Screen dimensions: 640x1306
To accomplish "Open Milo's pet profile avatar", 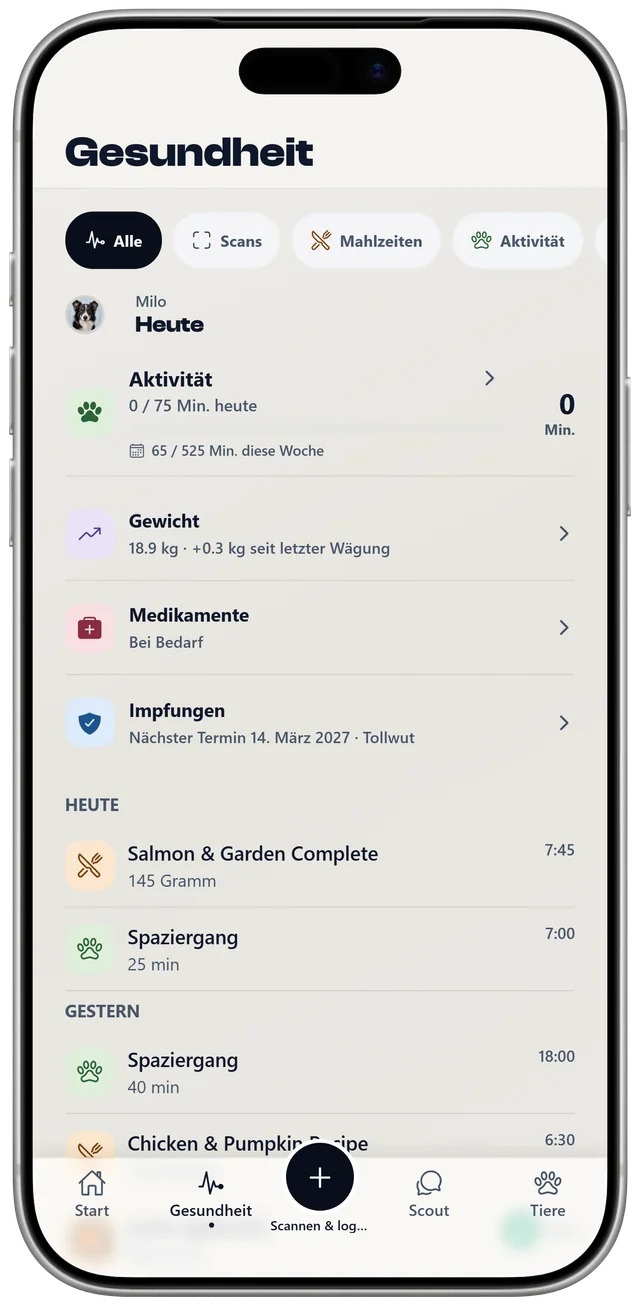I will (x=84, y=315).
